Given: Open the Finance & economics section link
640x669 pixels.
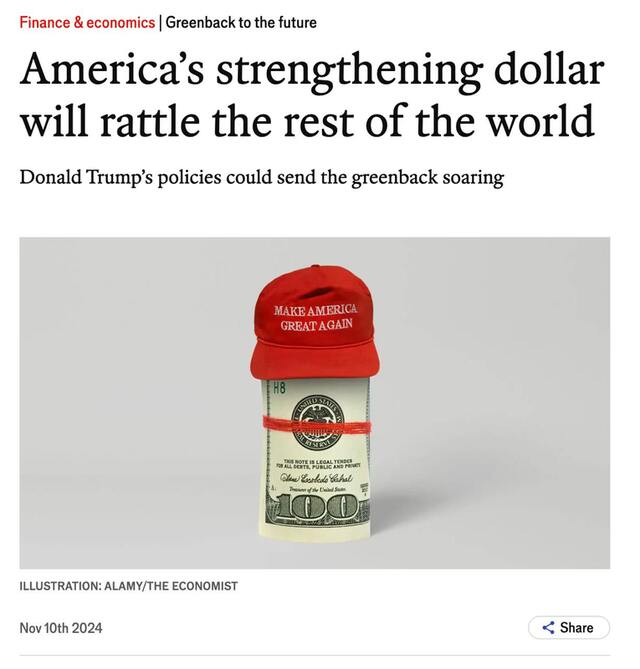Looking at the screenshot, I should point(88,22).
